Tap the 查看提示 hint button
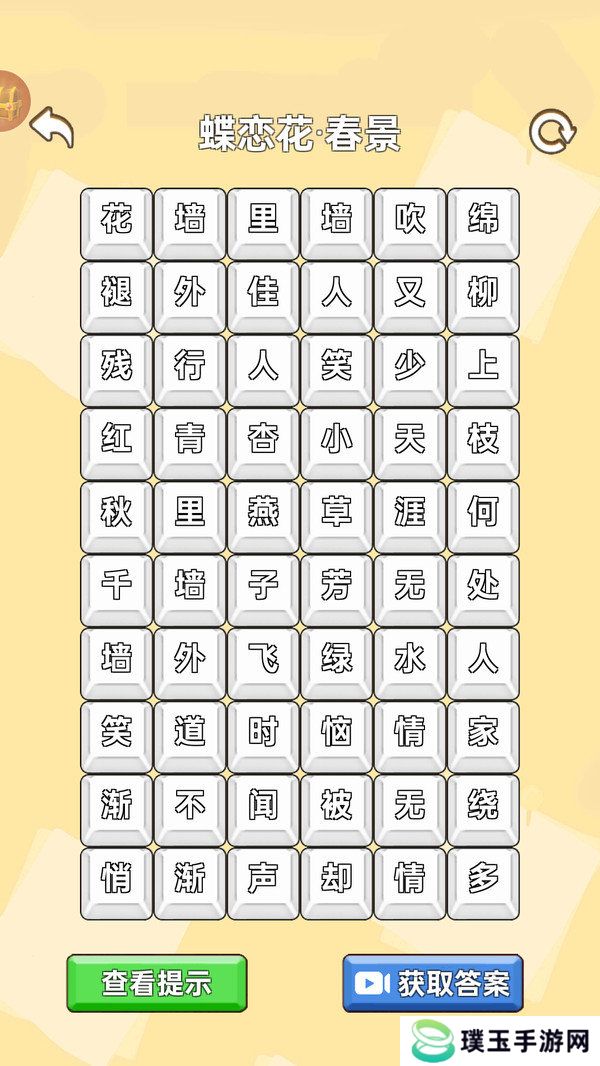Image resolution: width=600 pixels, height=1066 pixels. point(156,982)
